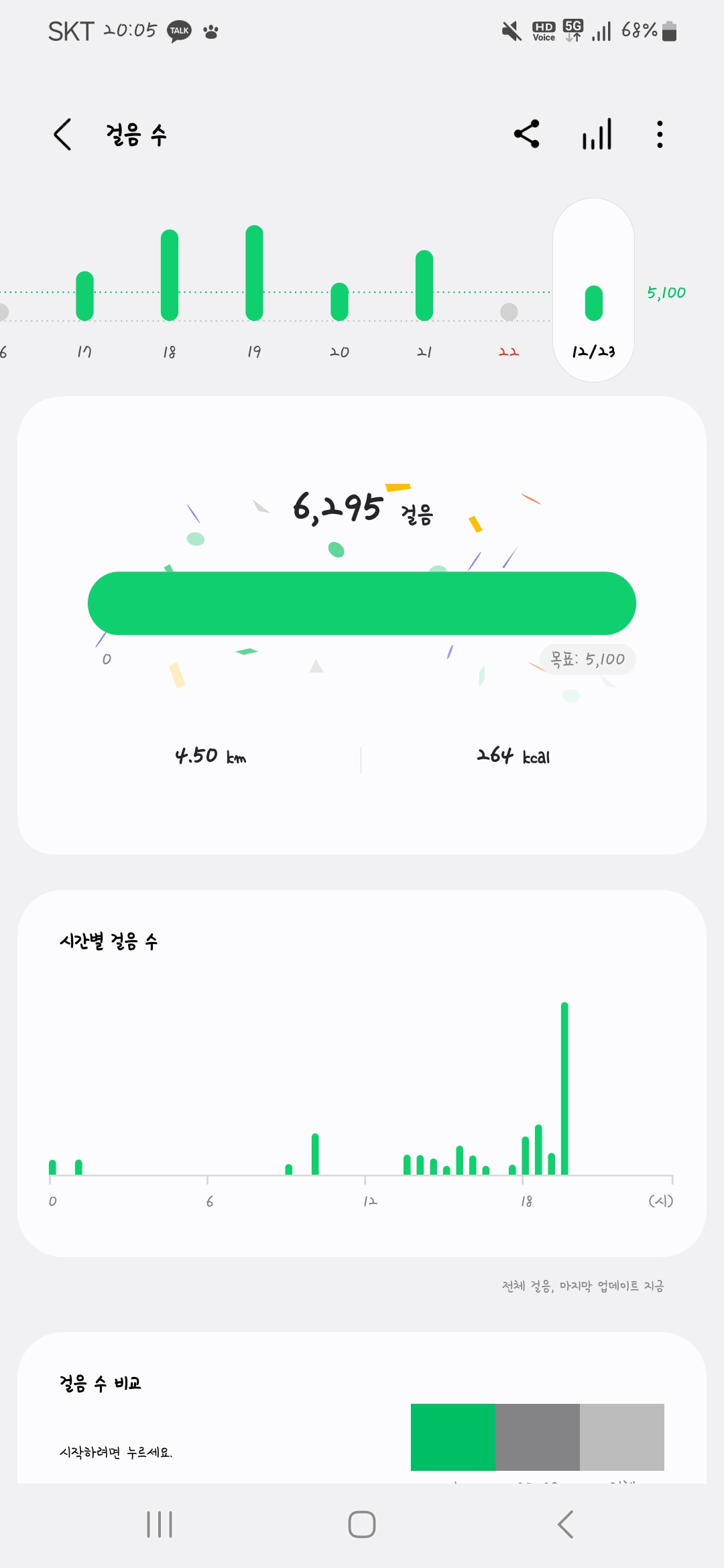Open the more options menu
Image resolution: width=724 pixels, height=1568 pixels.
(660, 134)
